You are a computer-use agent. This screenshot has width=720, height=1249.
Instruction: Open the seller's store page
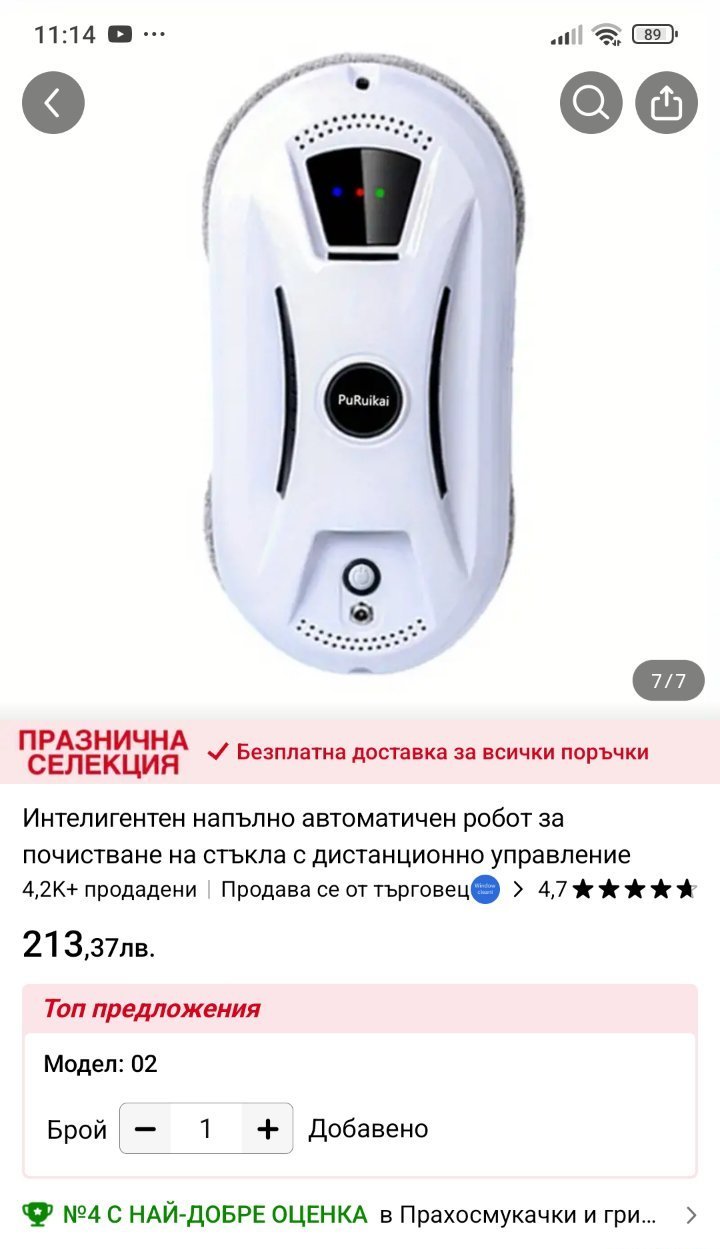[372, 889]
